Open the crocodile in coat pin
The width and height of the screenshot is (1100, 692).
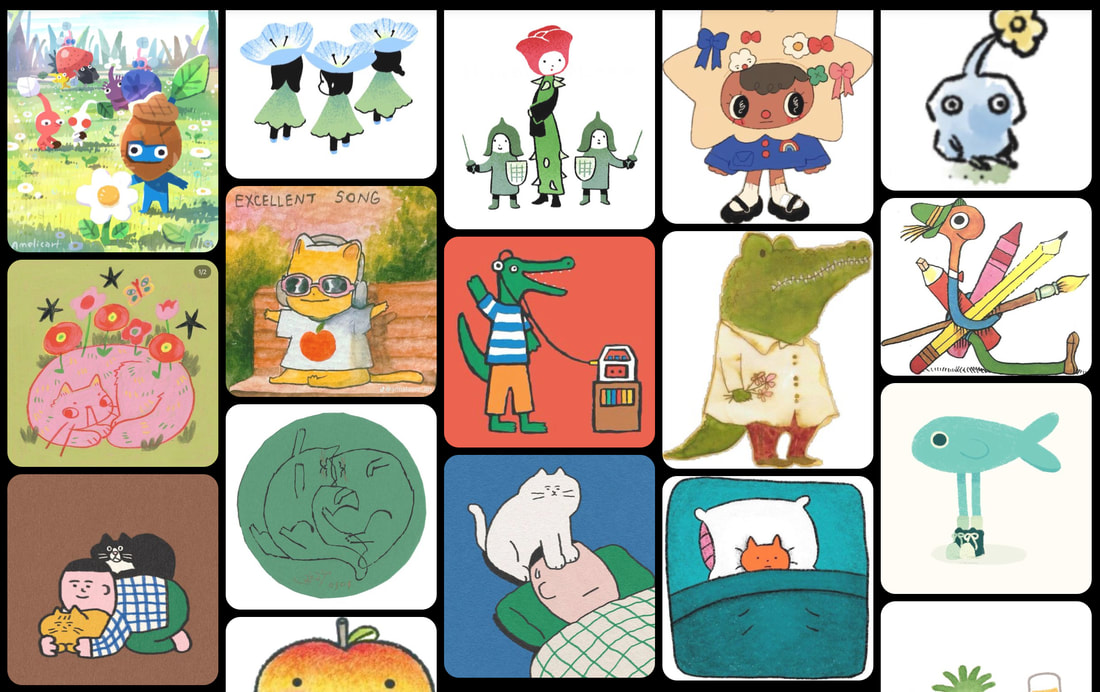(767, 350)
